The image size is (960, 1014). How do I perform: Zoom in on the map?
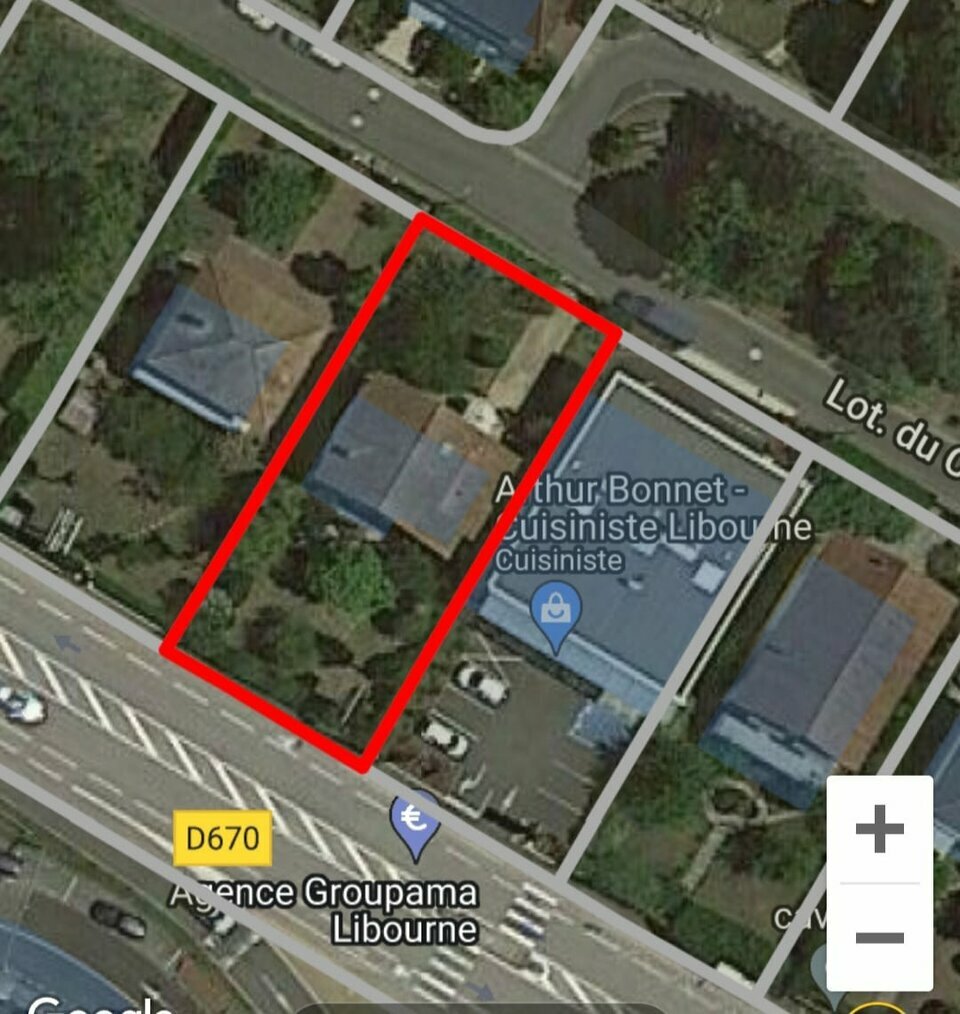(879, 830)
